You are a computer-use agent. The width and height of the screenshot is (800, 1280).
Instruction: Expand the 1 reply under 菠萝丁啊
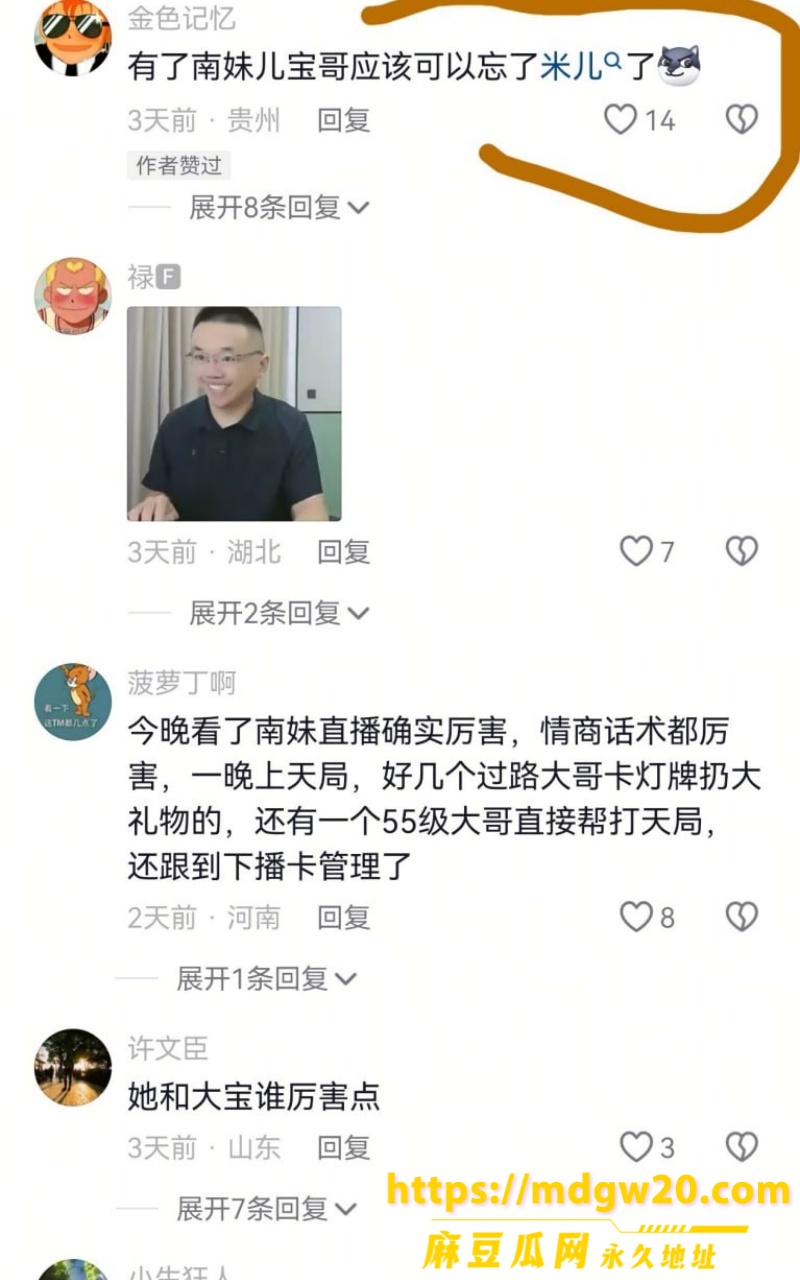pyautogui.click(x=266, y=978)
